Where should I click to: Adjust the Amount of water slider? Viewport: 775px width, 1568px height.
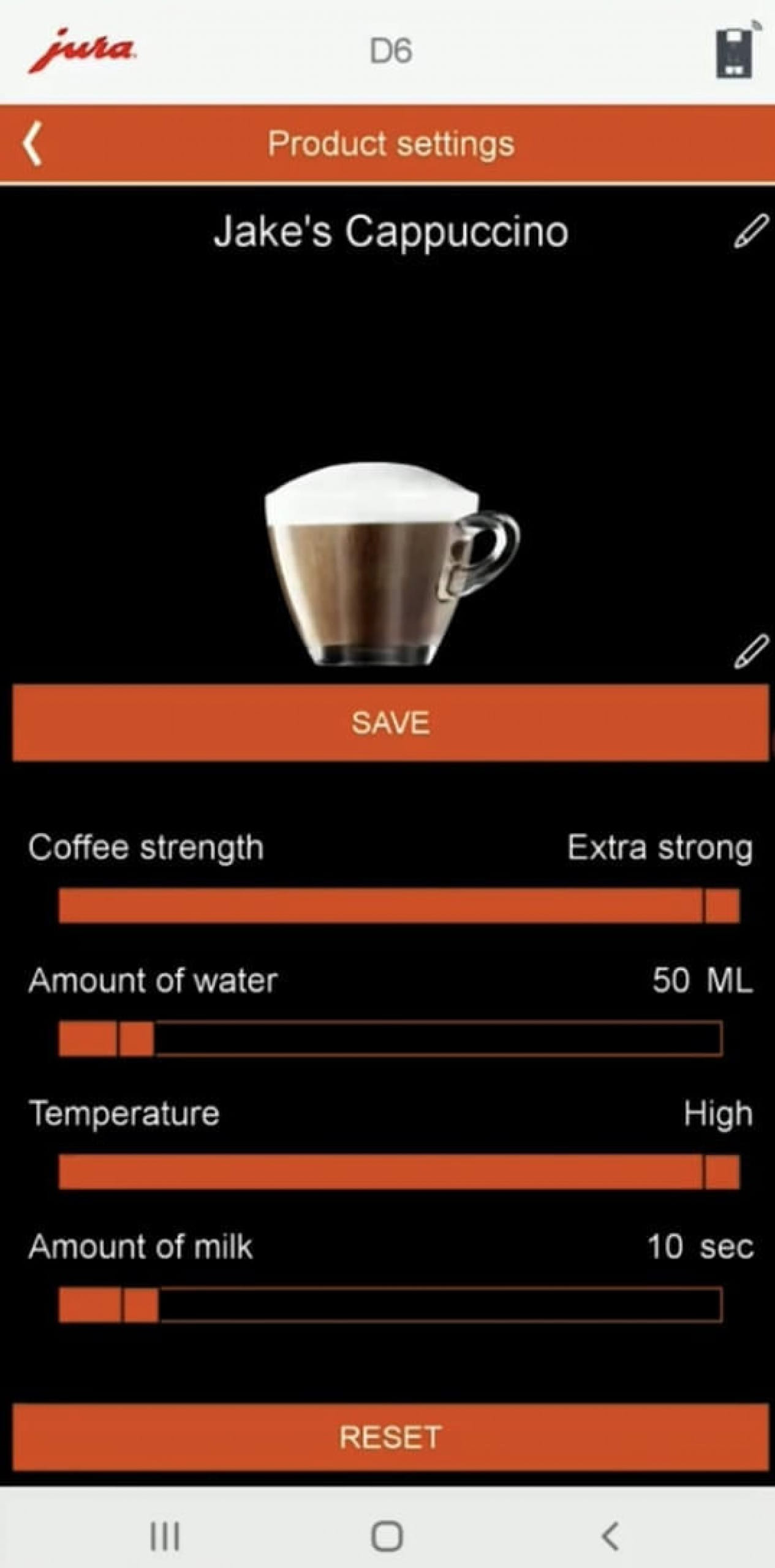click(390, 1038)
